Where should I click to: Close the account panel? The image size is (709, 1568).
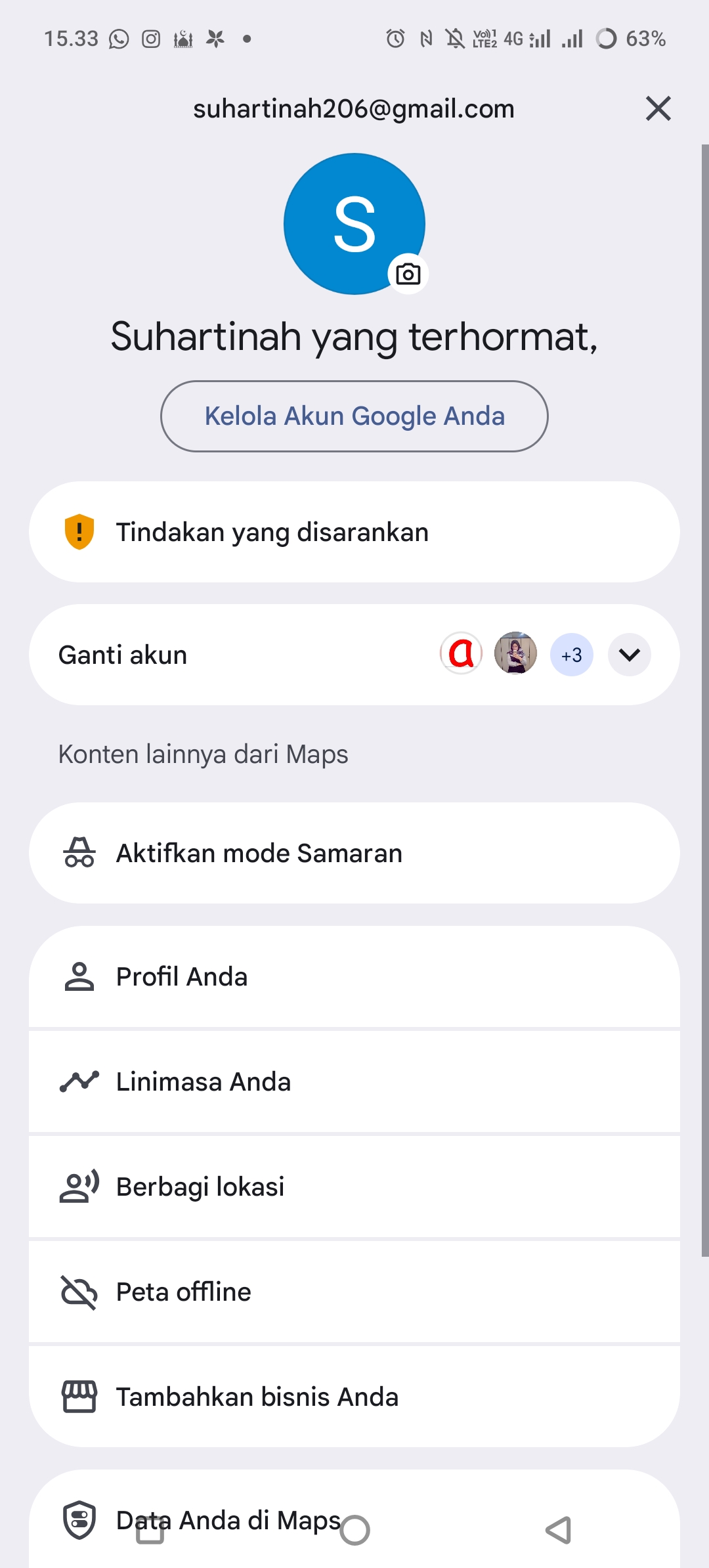[x=658, y=108]
